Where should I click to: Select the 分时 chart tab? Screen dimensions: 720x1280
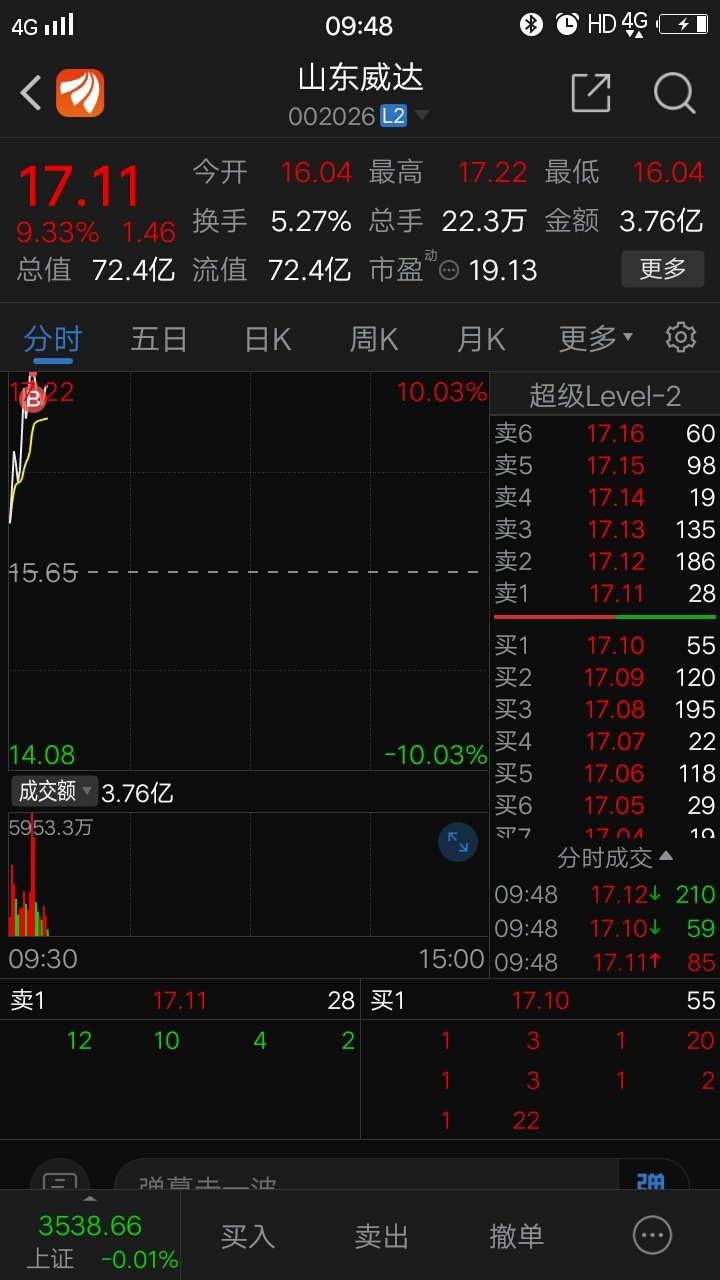pos(53,339)
